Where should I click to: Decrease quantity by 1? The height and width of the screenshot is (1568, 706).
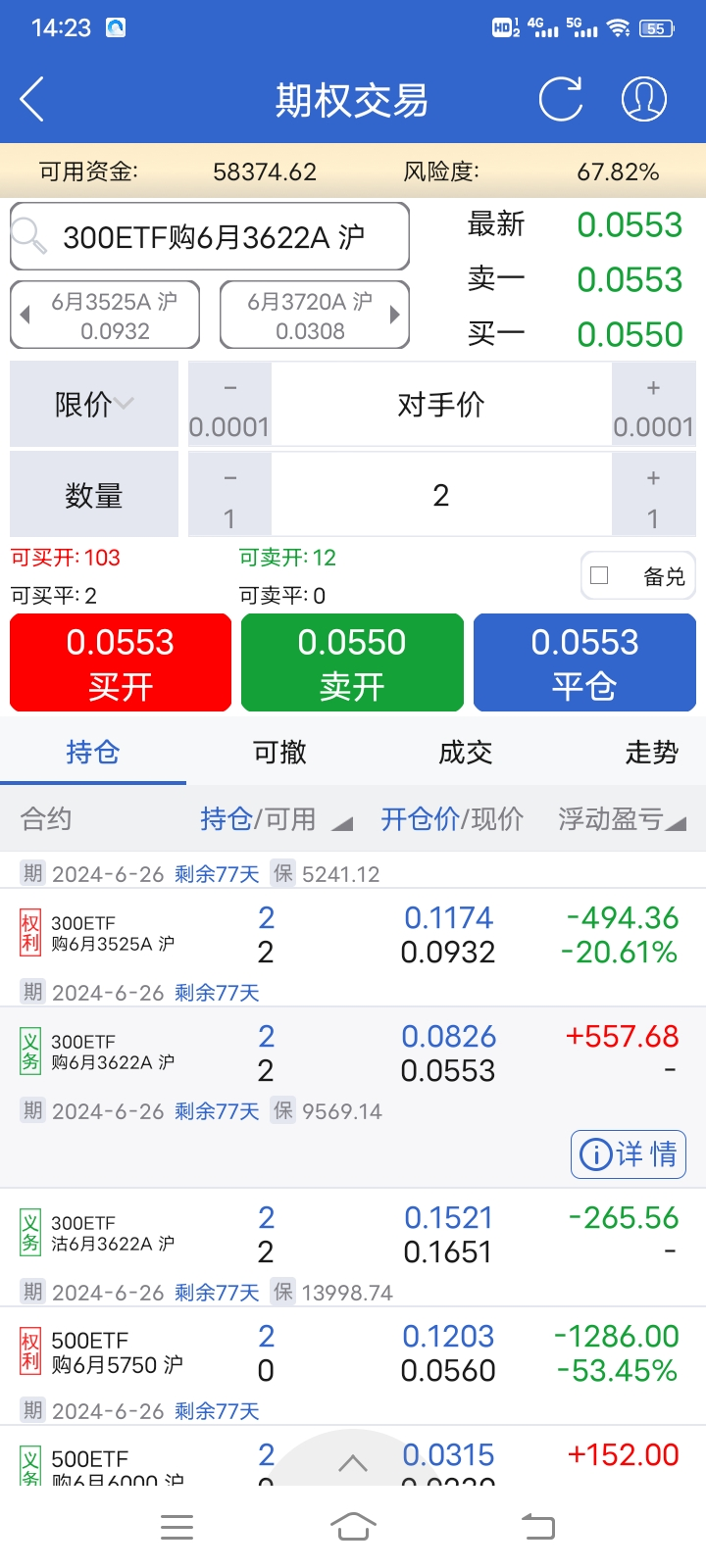tap(229, 496)
